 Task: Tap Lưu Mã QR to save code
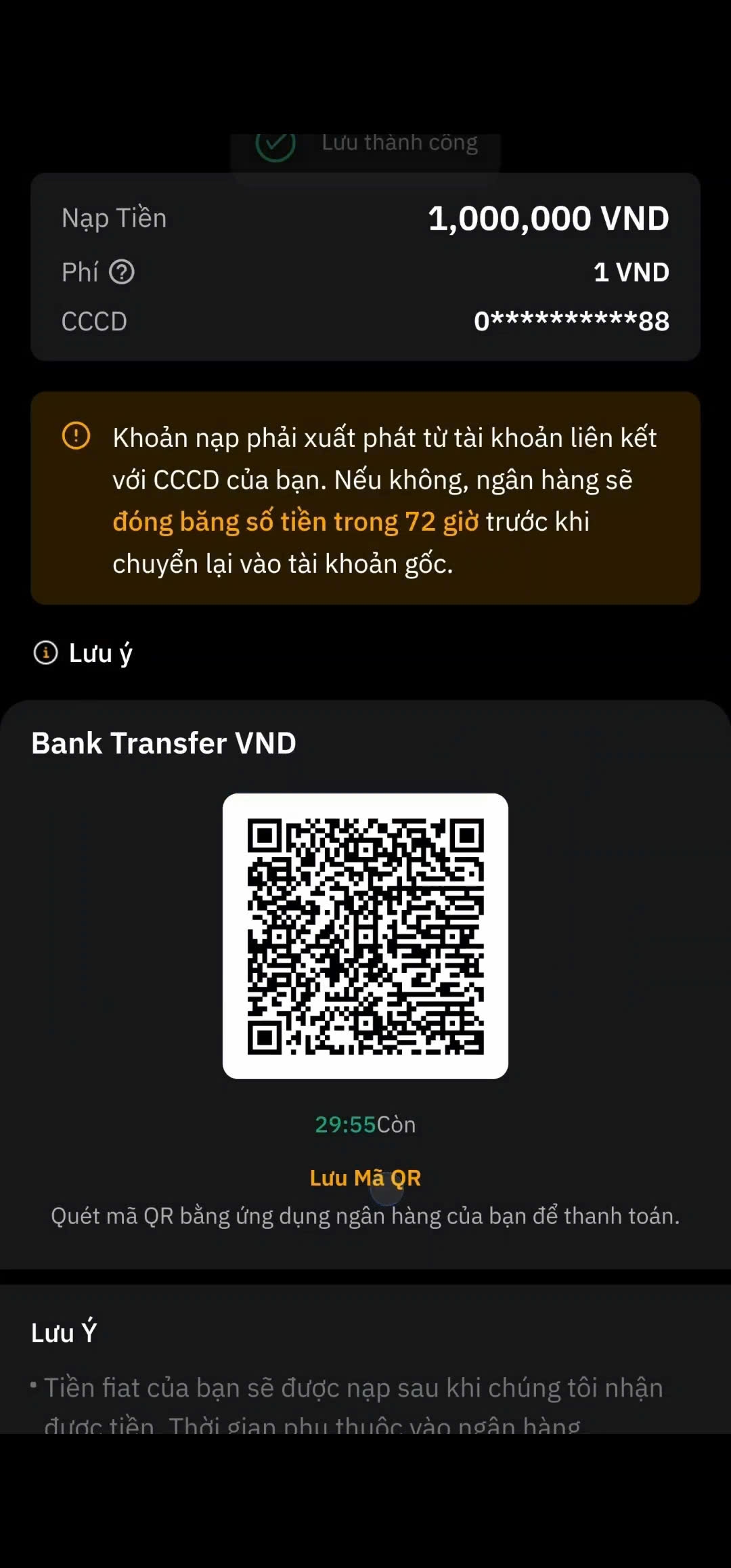[365, 1178]
